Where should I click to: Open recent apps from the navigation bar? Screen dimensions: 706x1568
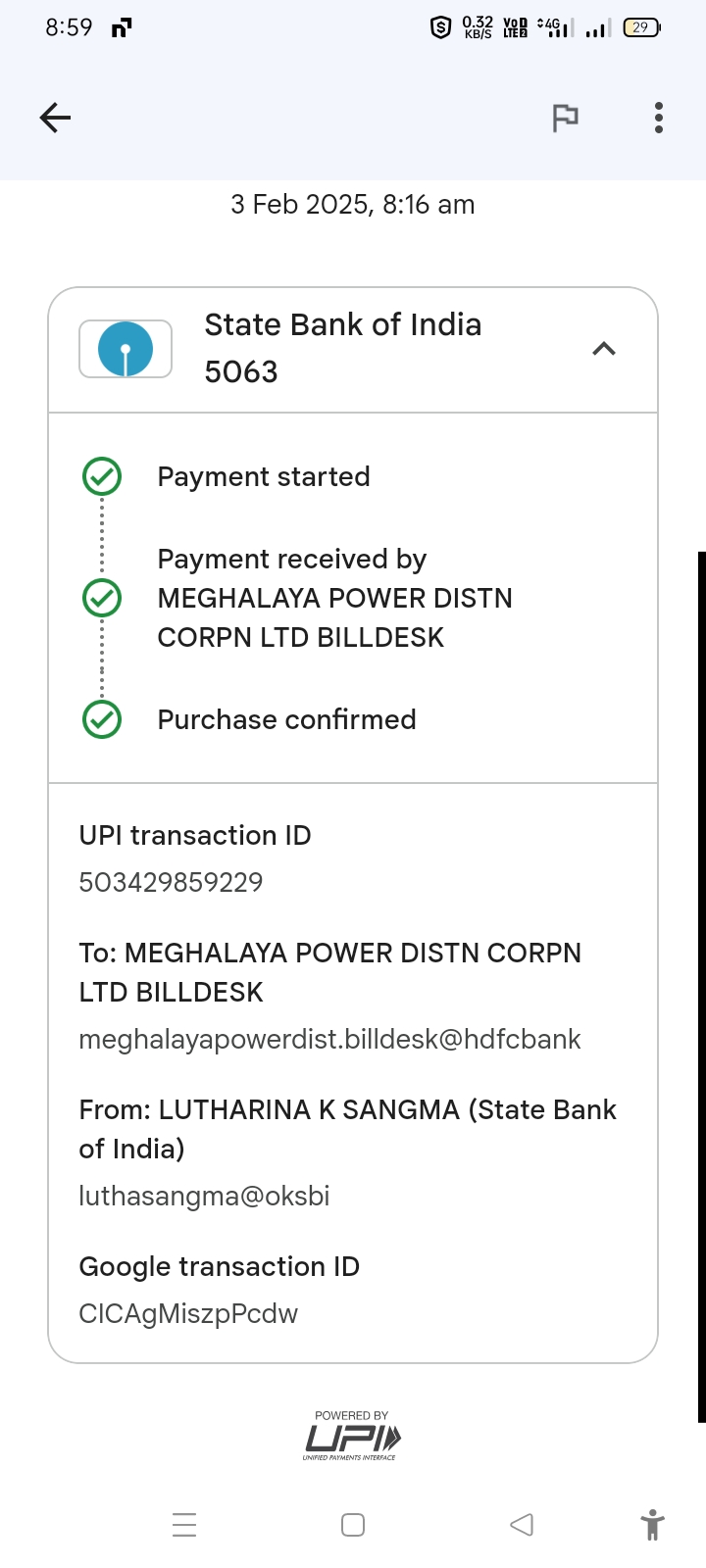(x=184, y=1525)
